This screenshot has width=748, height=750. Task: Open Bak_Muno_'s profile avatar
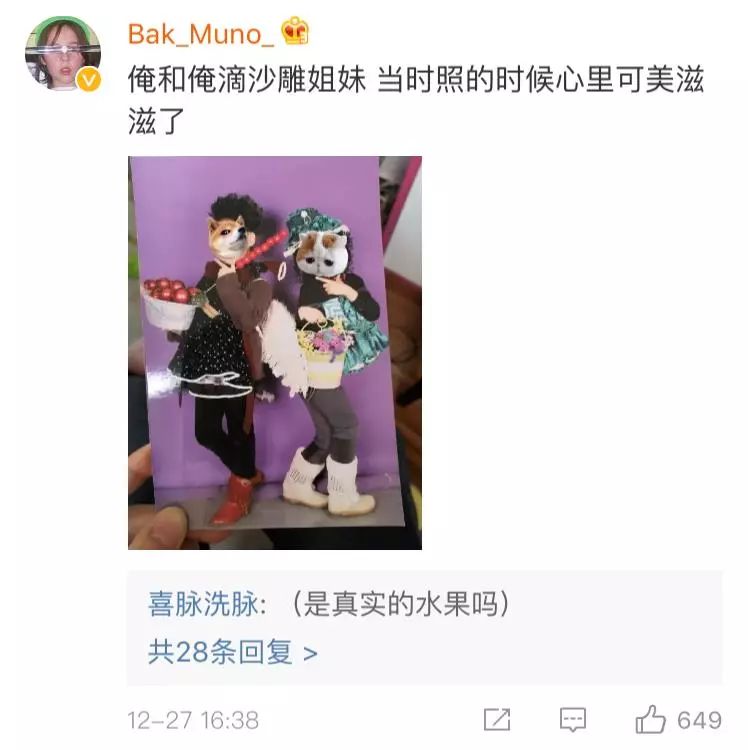pyautogui.click(x=62, y=55)
